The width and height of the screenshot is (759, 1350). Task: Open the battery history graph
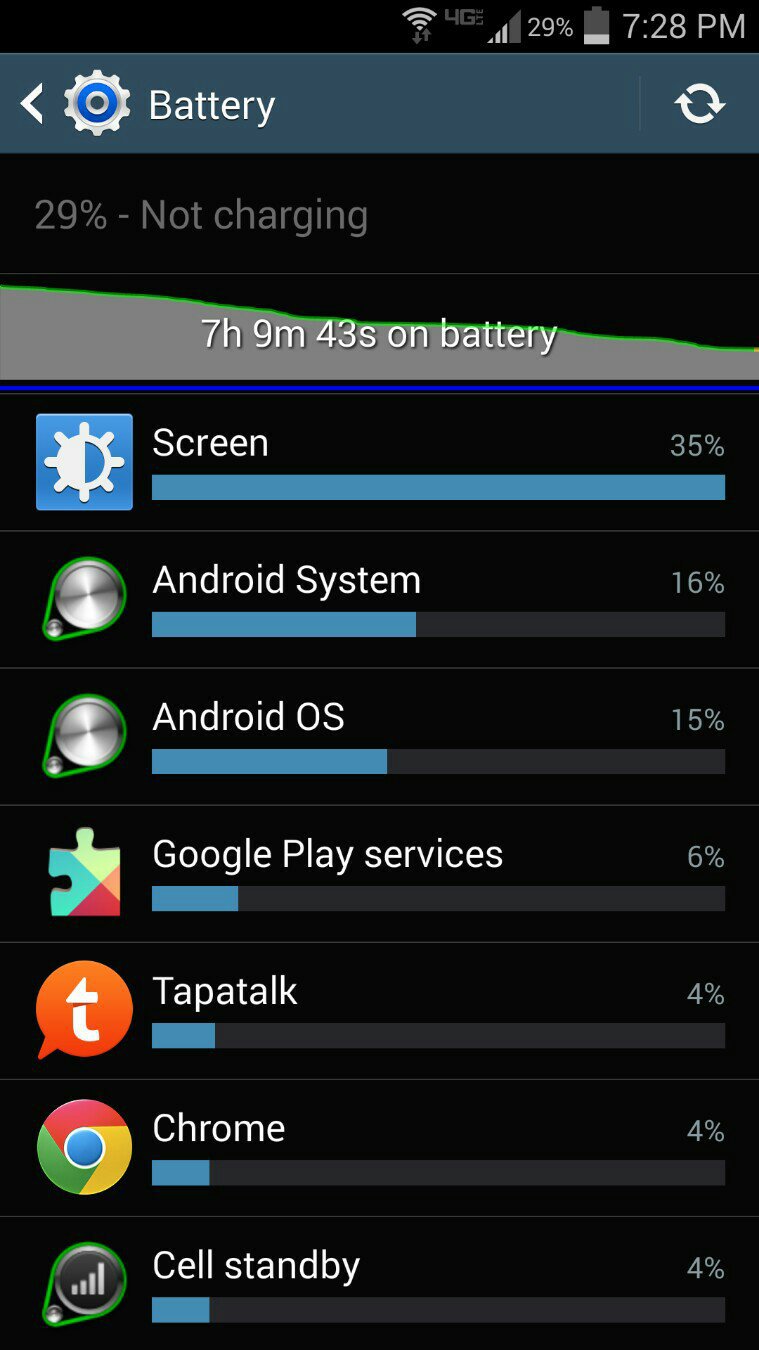tap(379, 333)
